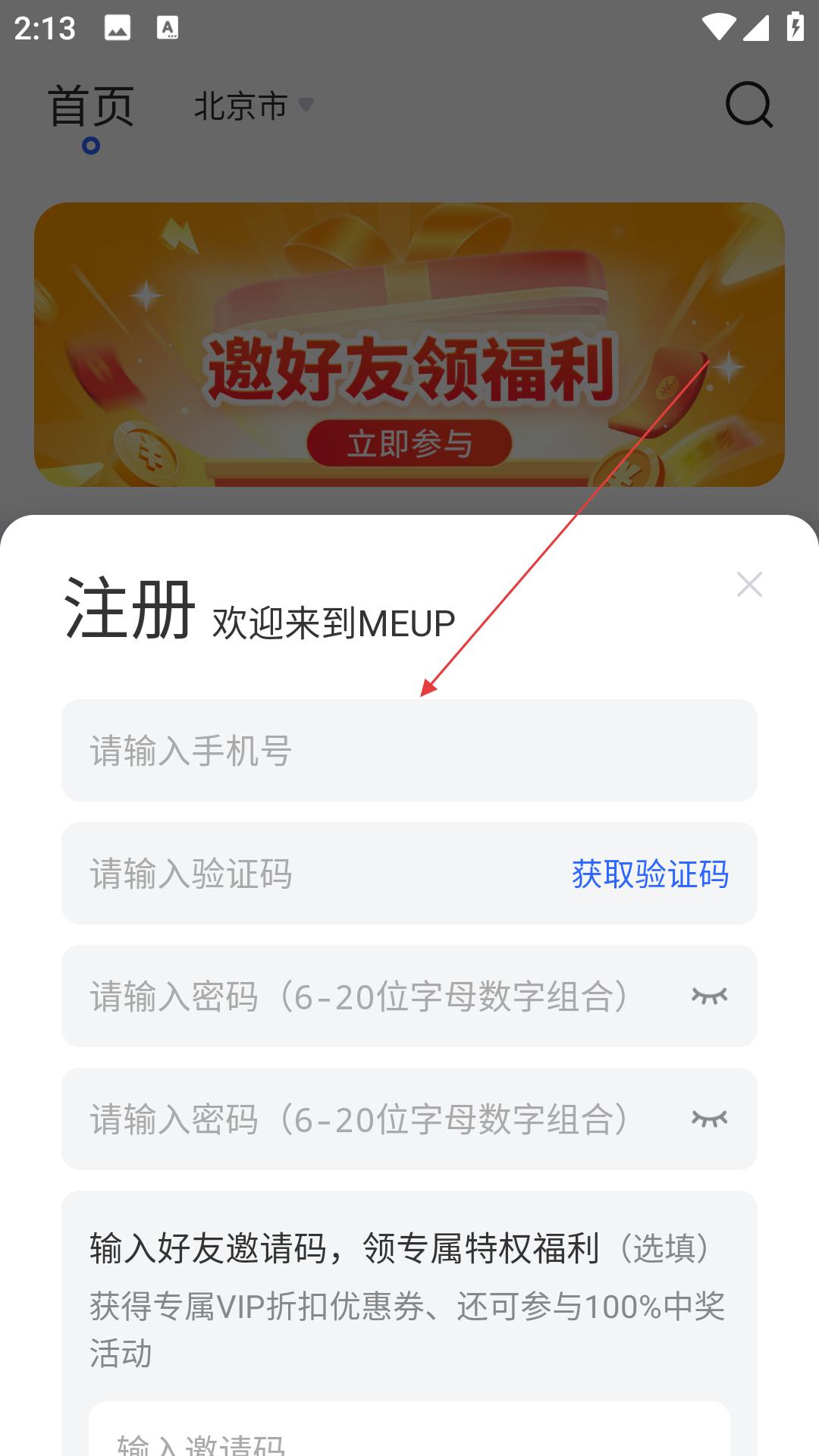Tap the phone number input field
Image resolution: width=819 pixels, height=1456 pixels.
click(x=409, y=751)
